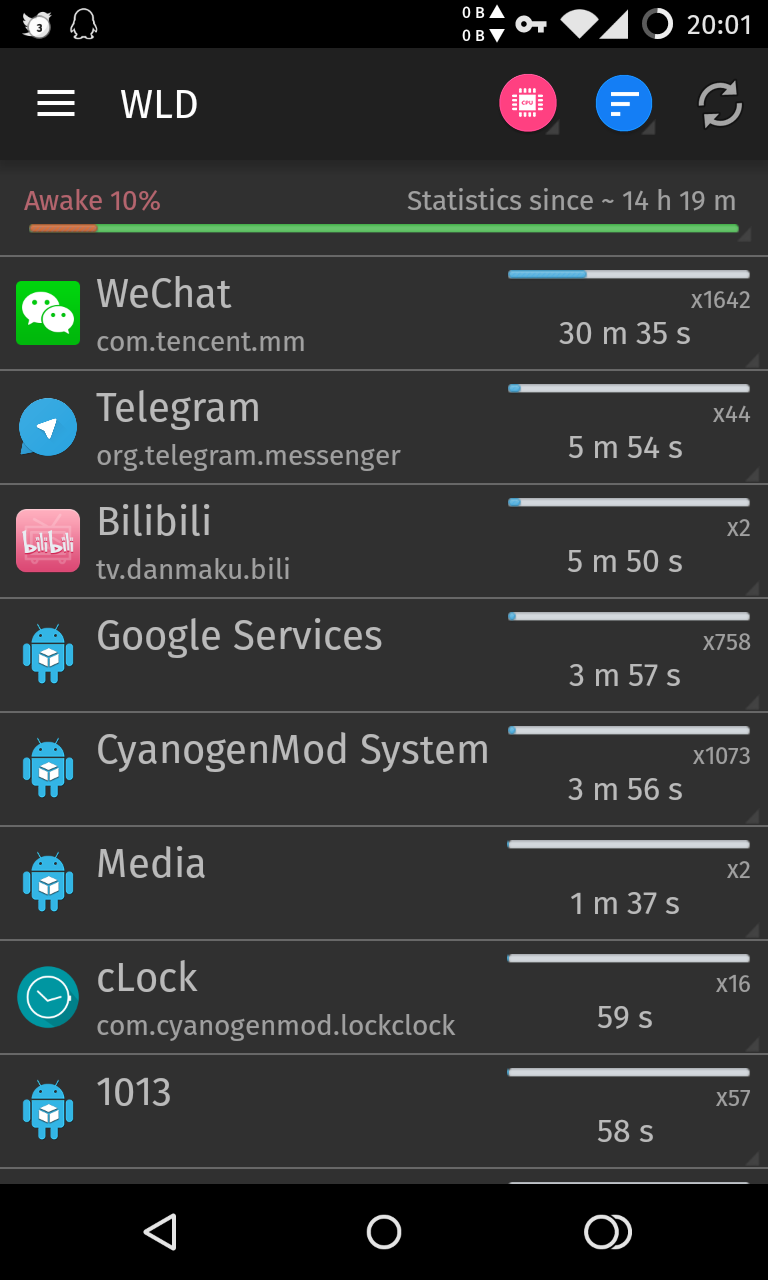
Task: Open the blue sort order selector
Action: (x=624, y=103)
